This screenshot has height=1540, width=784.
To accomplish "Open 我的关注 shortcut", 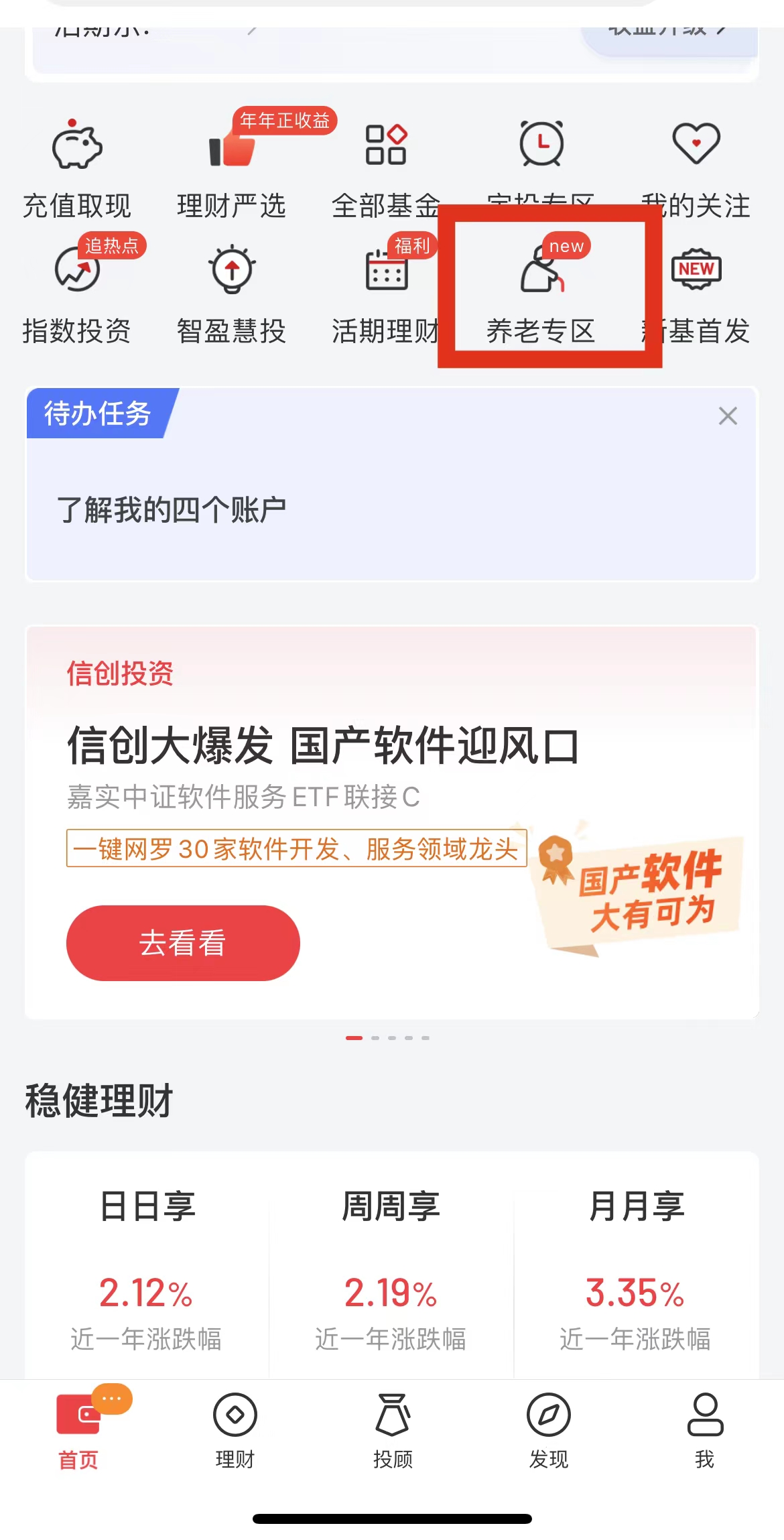I will [696, 168].
